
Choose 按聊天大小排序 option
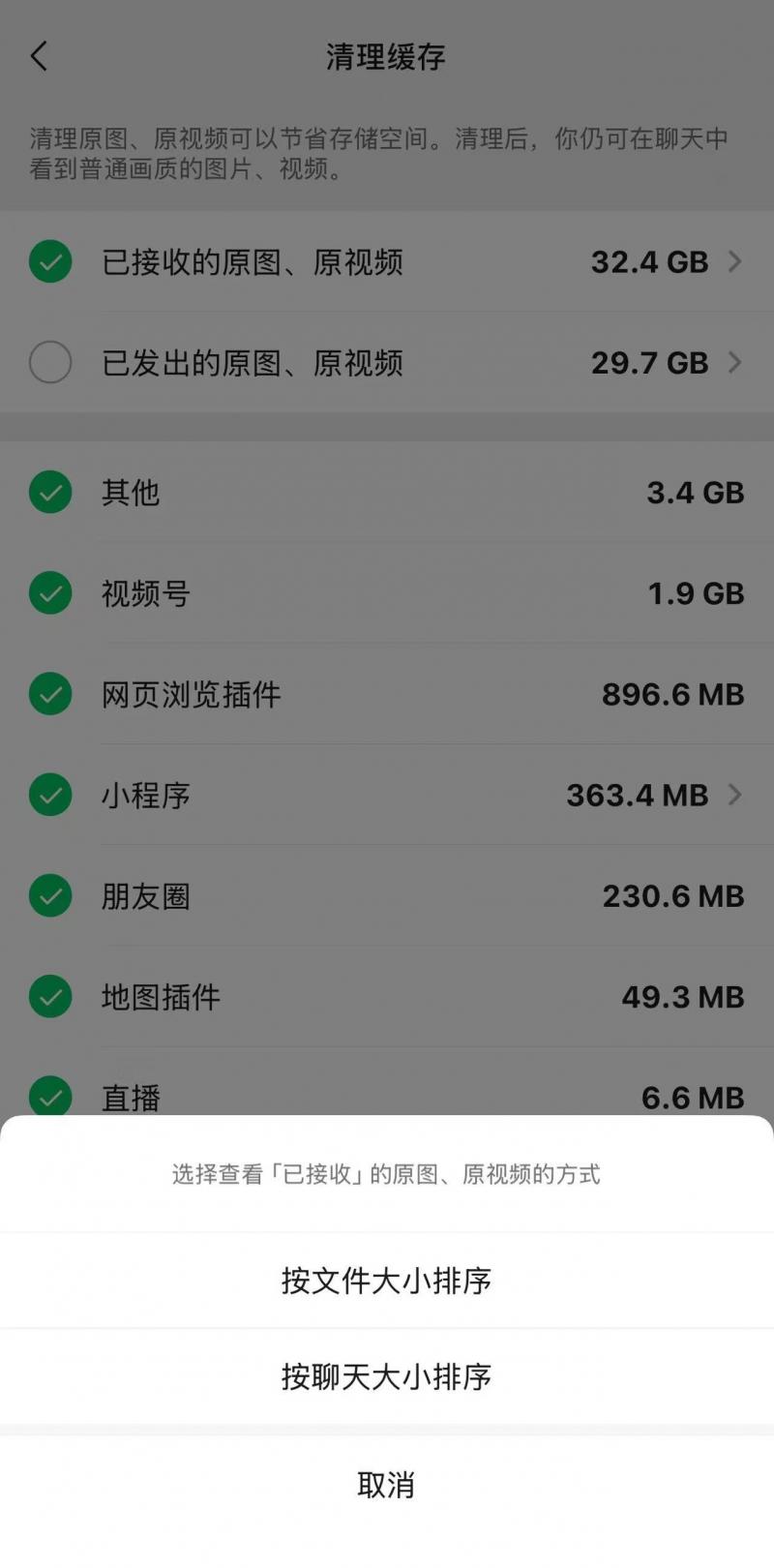point(387,1376)
